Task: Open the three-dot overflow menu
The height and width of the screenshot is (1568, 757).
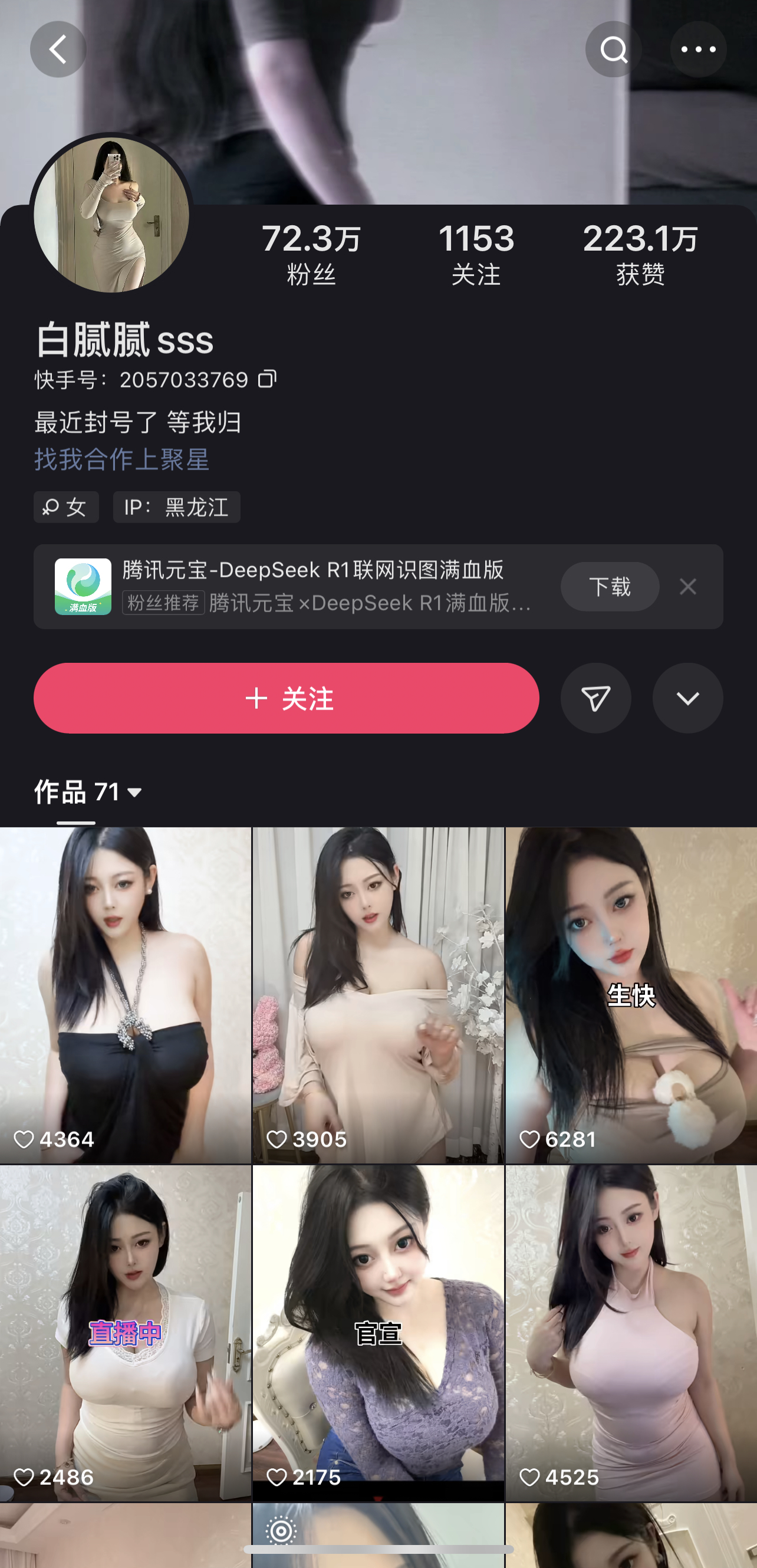Action: pos(698,50)
